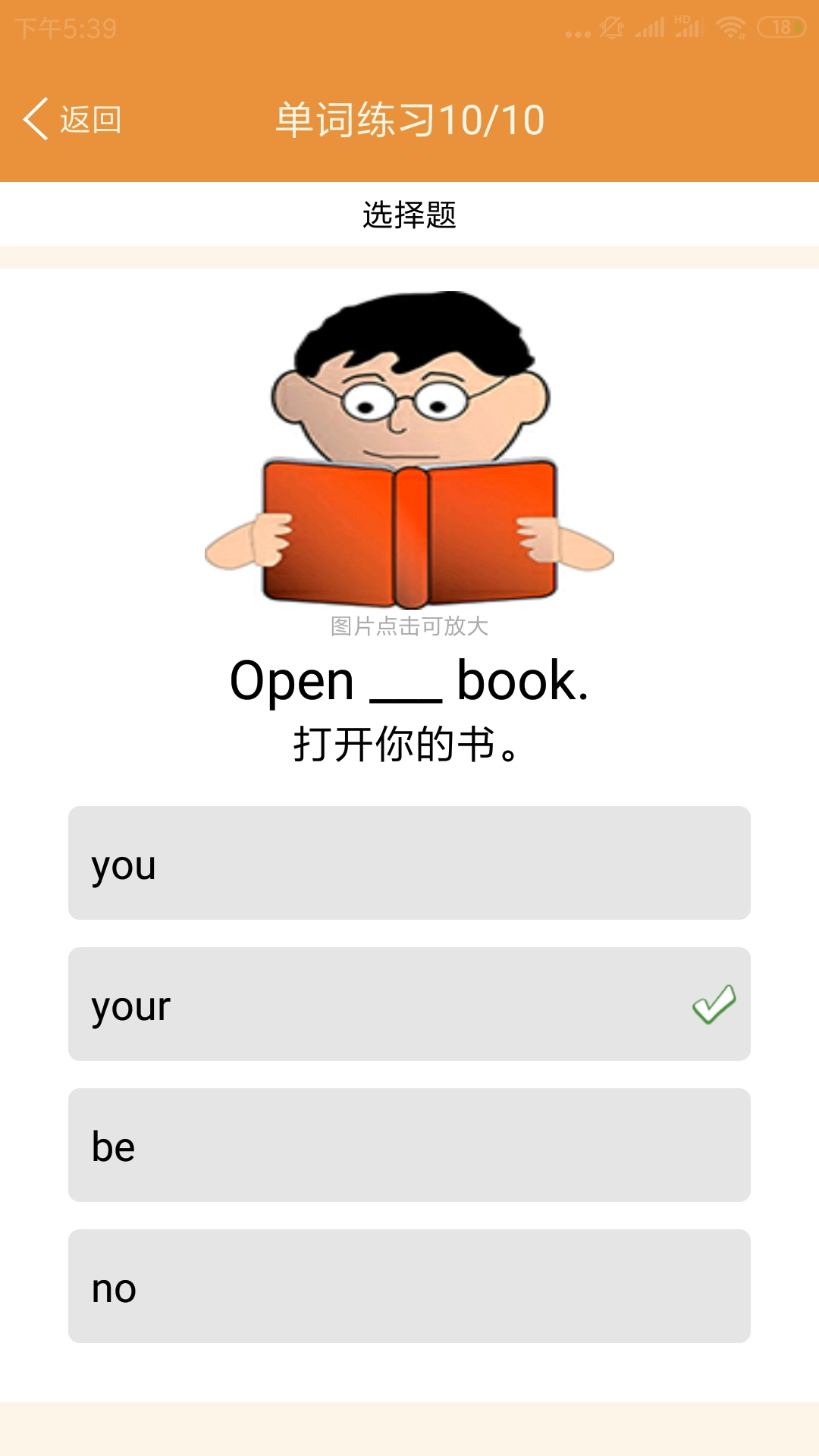Click the back arrow chevron icon
Screen dimensions: 819x1456
tap(35, 118)
